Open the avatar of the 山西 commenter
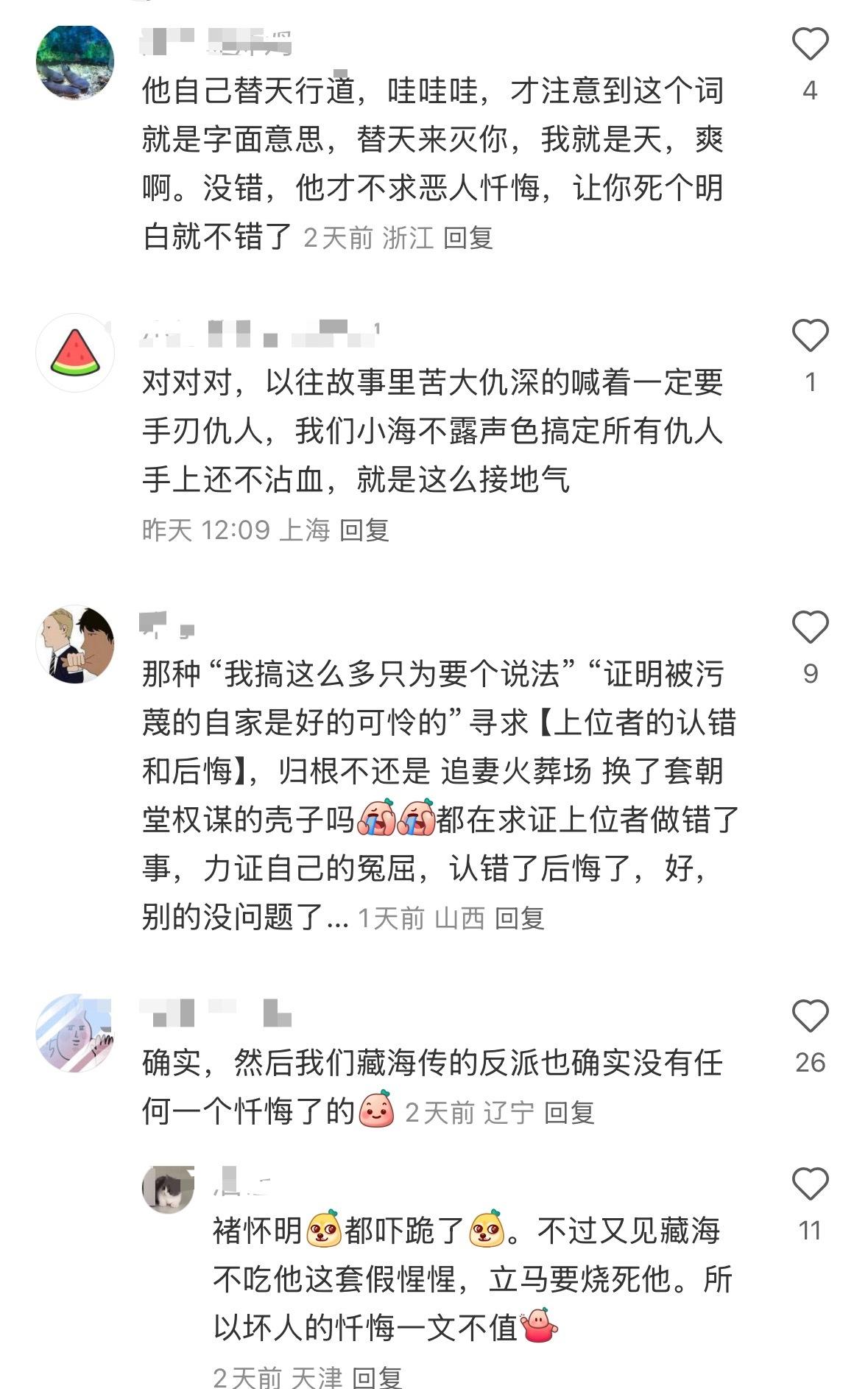Viewport: 868px width, 1389px height. (x=75, y=644)
